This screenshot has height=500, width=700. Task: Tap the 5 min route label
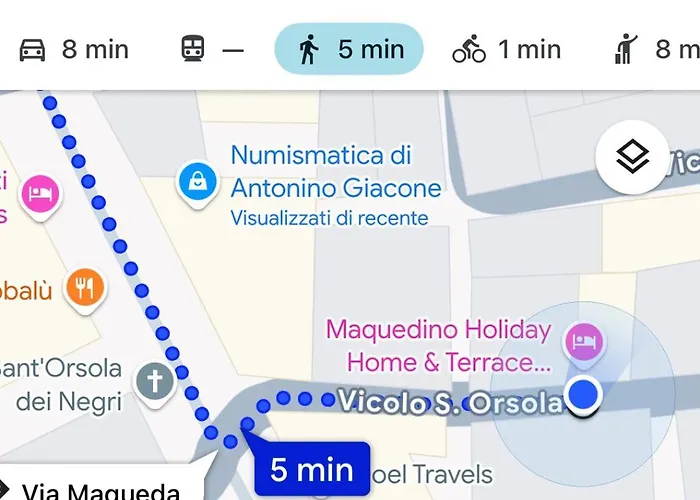pyautogui.click(x=311, y=469)
